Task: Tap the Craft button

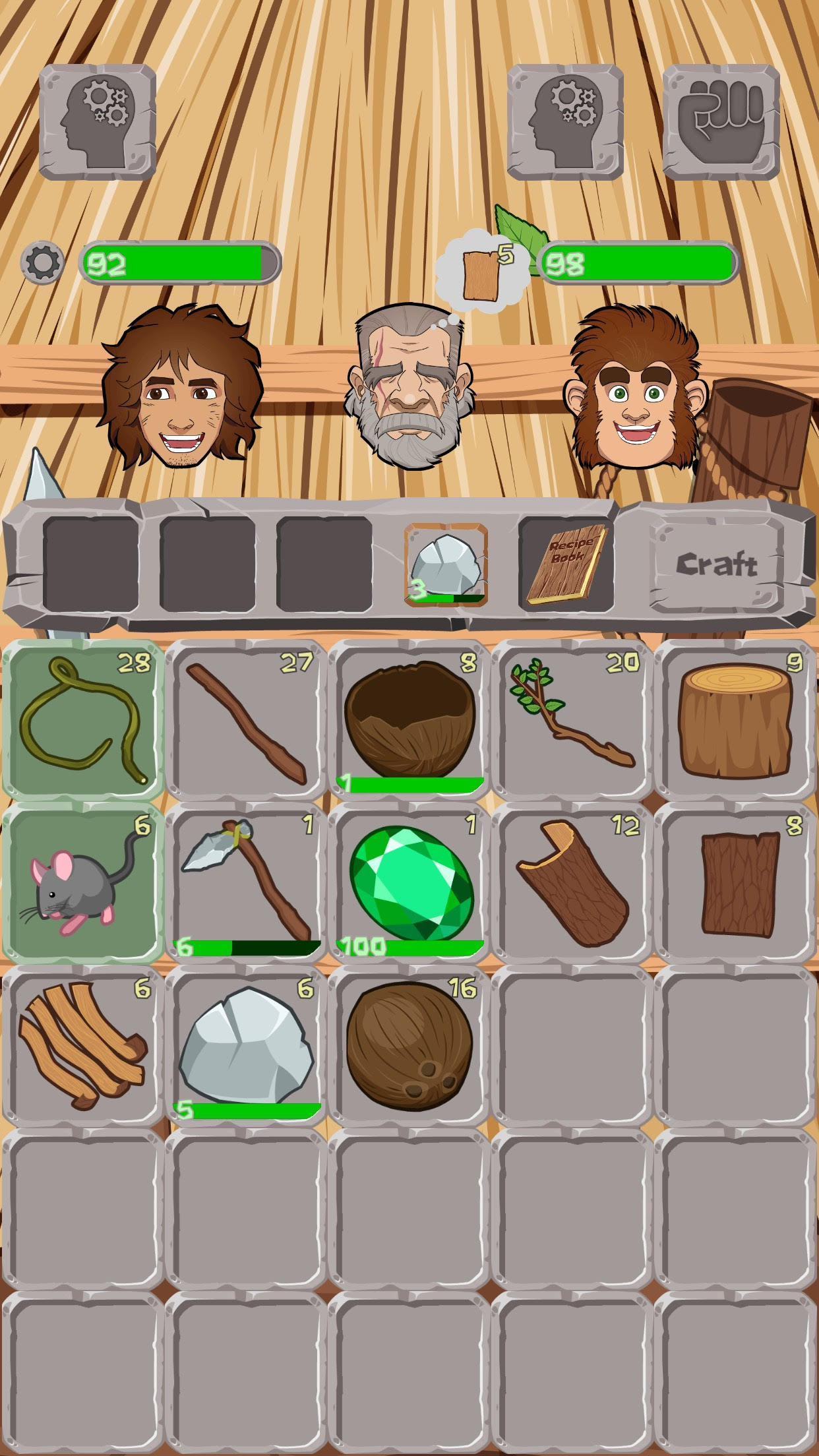Action: pos(716,564)
